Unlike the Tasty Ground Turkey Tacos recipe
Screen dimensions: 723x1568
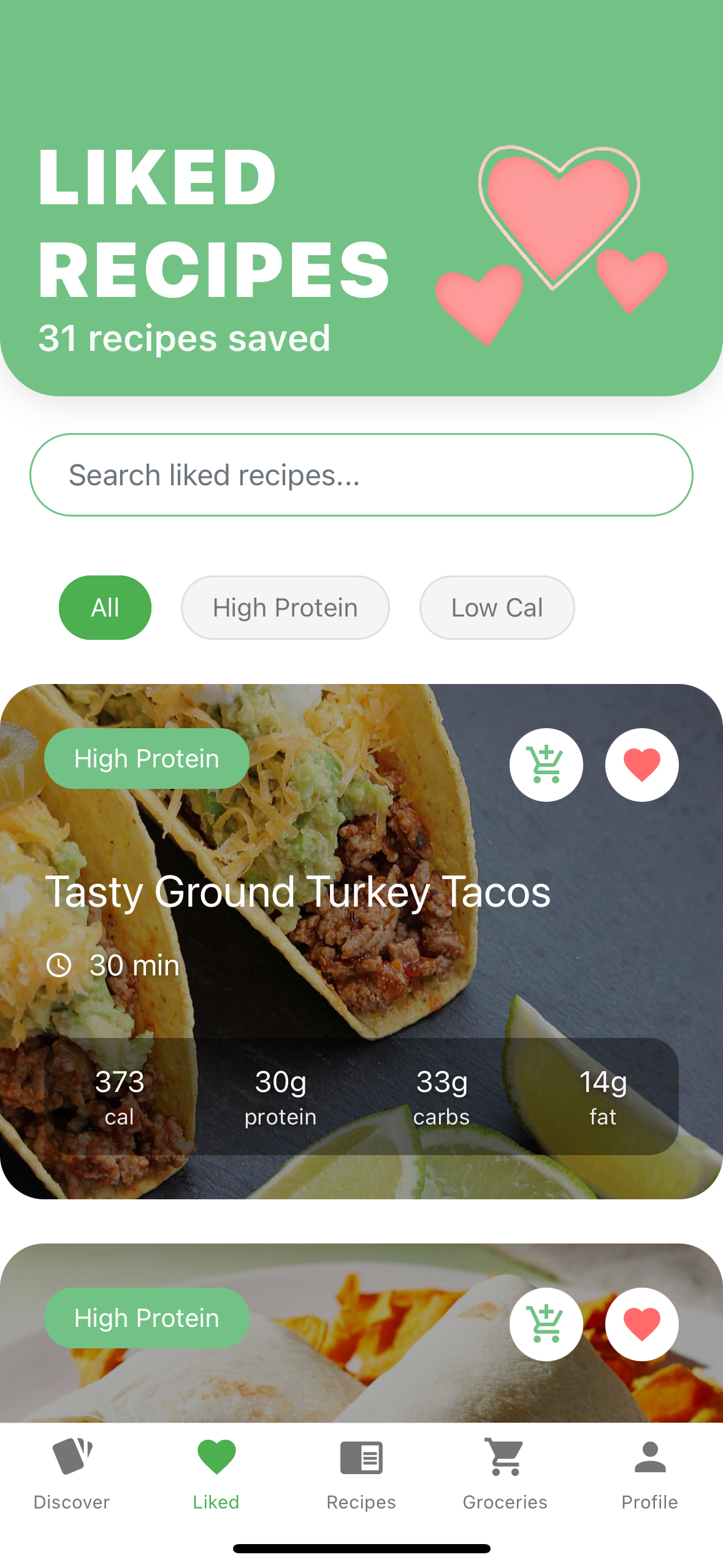[x=641, y=765]
